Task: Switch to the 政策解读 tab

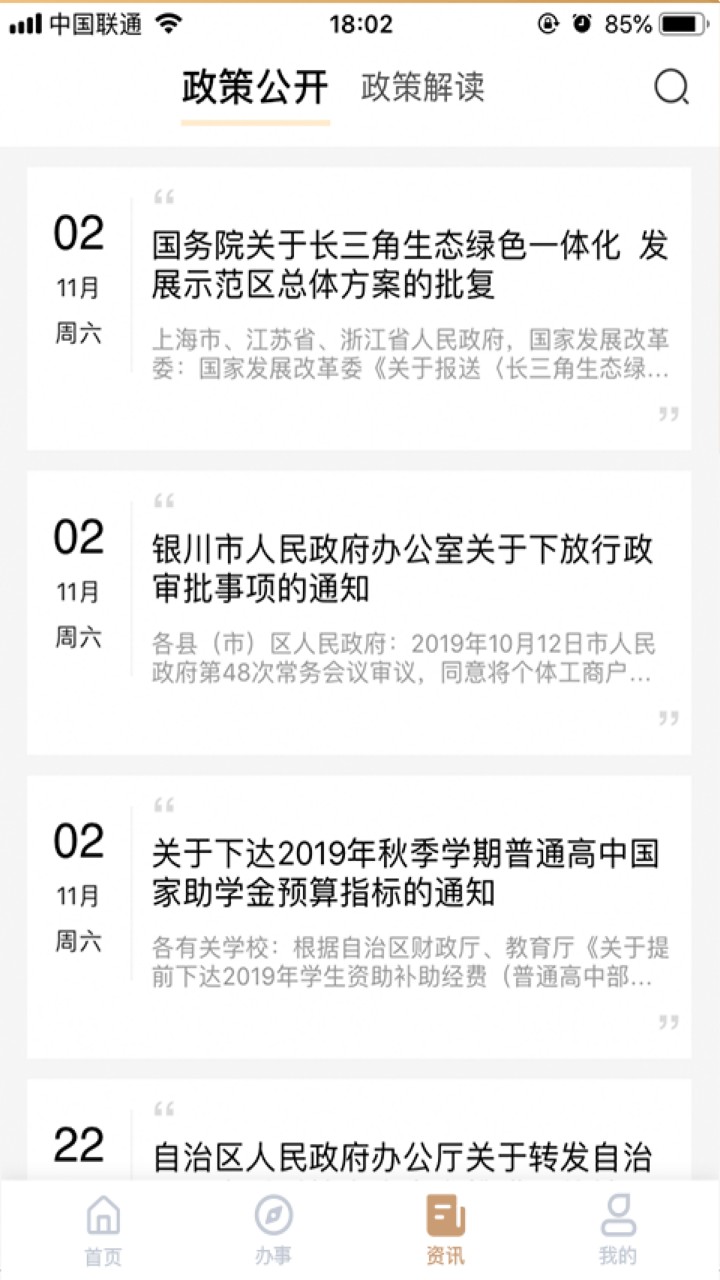Action: point(423,89)
